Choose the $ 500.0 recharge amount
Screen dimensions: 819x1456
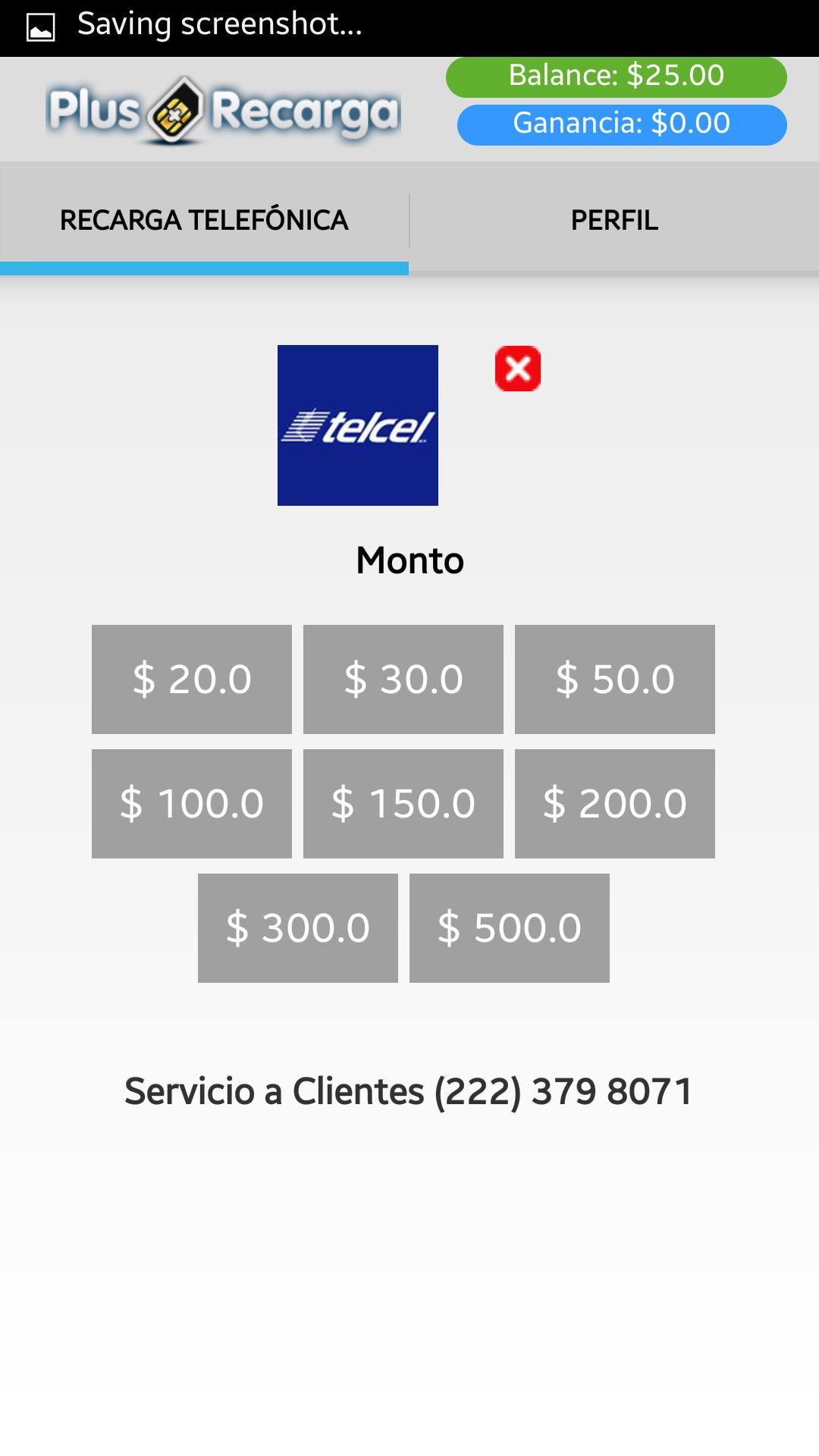click(510, 927)
